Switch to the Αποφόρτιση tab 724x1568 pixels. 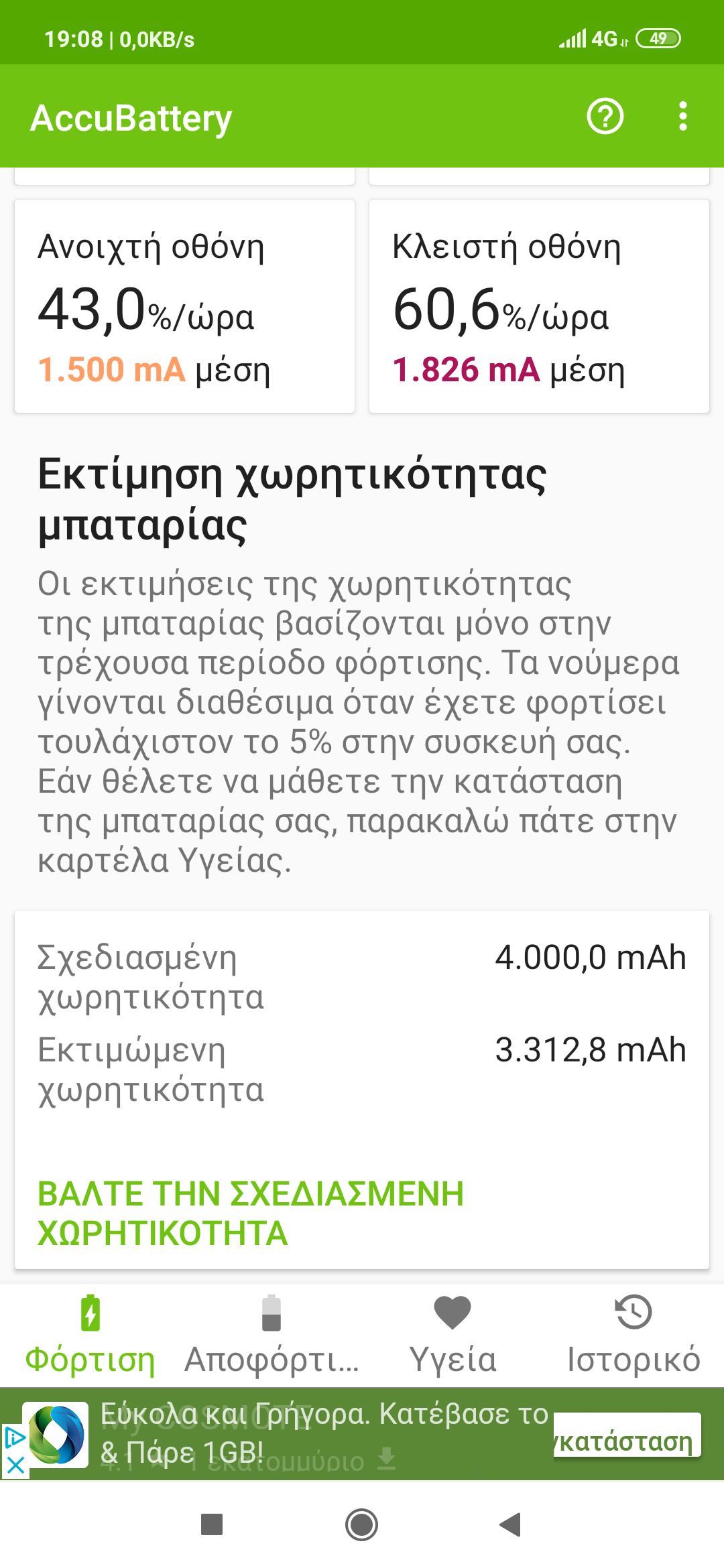(271, 1335)
